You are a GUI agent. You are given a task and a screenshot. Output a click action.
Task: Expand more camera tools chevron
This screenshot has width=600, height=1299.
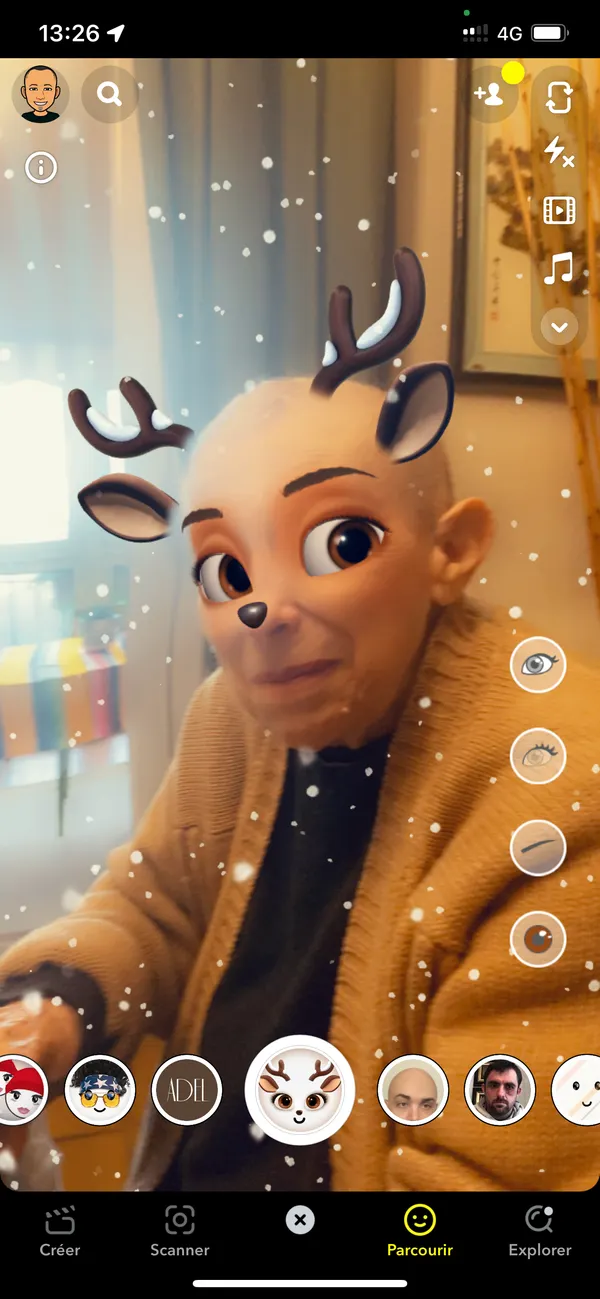coord(559,327)
